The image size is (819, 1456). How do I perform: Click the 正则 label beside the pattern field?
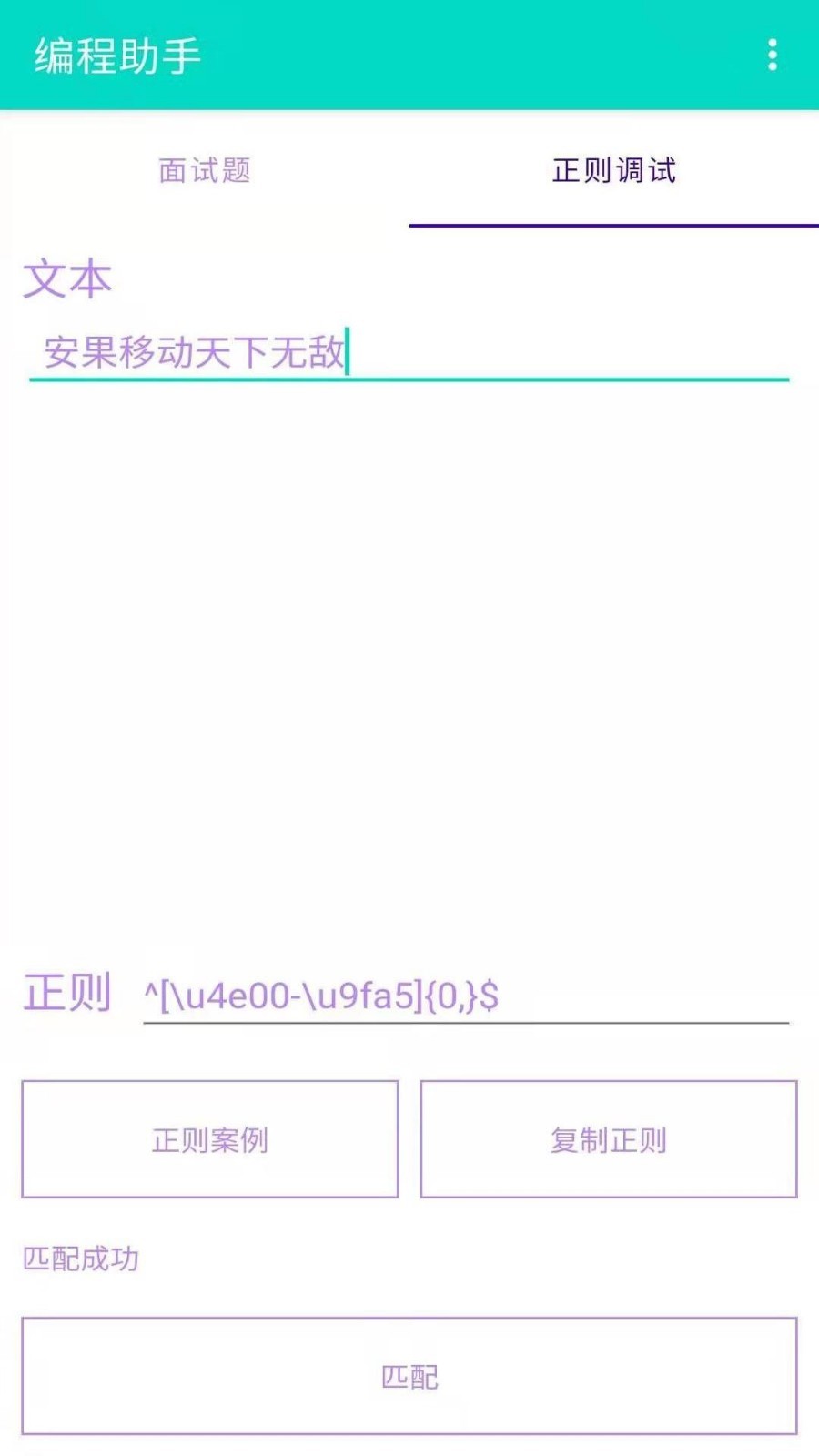[x=68, y=995]
